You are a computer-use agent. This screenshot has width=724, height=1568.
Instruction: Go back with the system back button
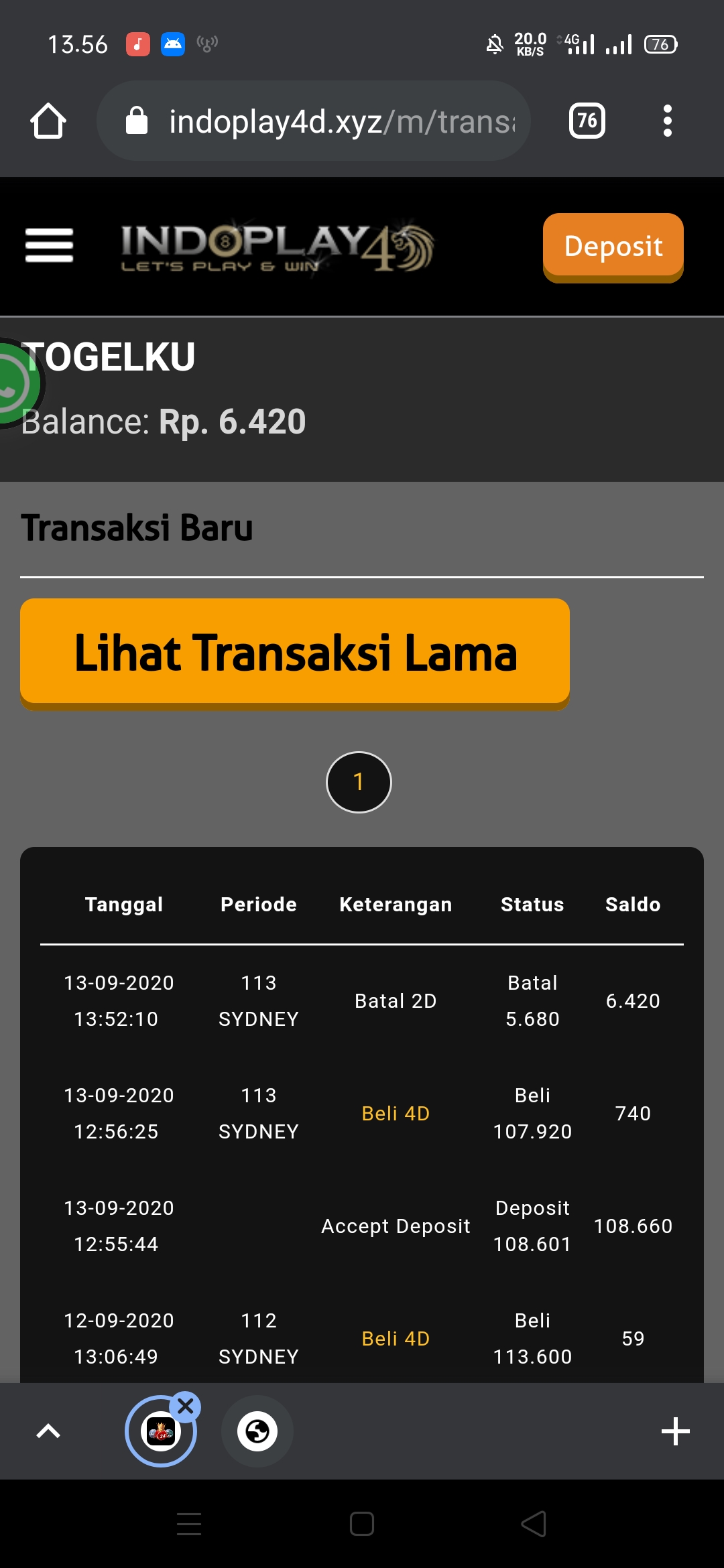[x=534, y=1524]
